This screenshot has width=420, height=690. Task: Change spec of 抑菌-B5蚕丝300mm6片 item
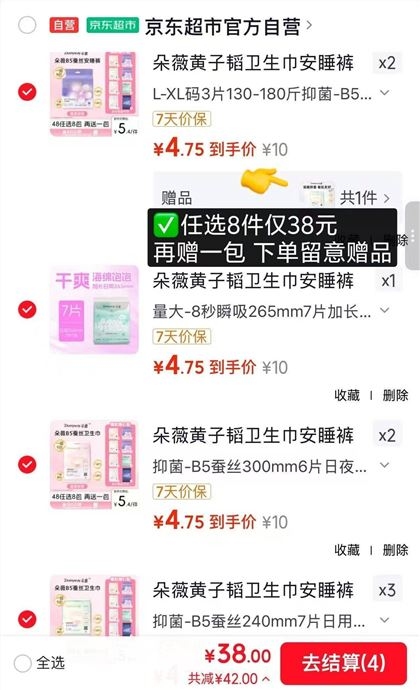271,466
